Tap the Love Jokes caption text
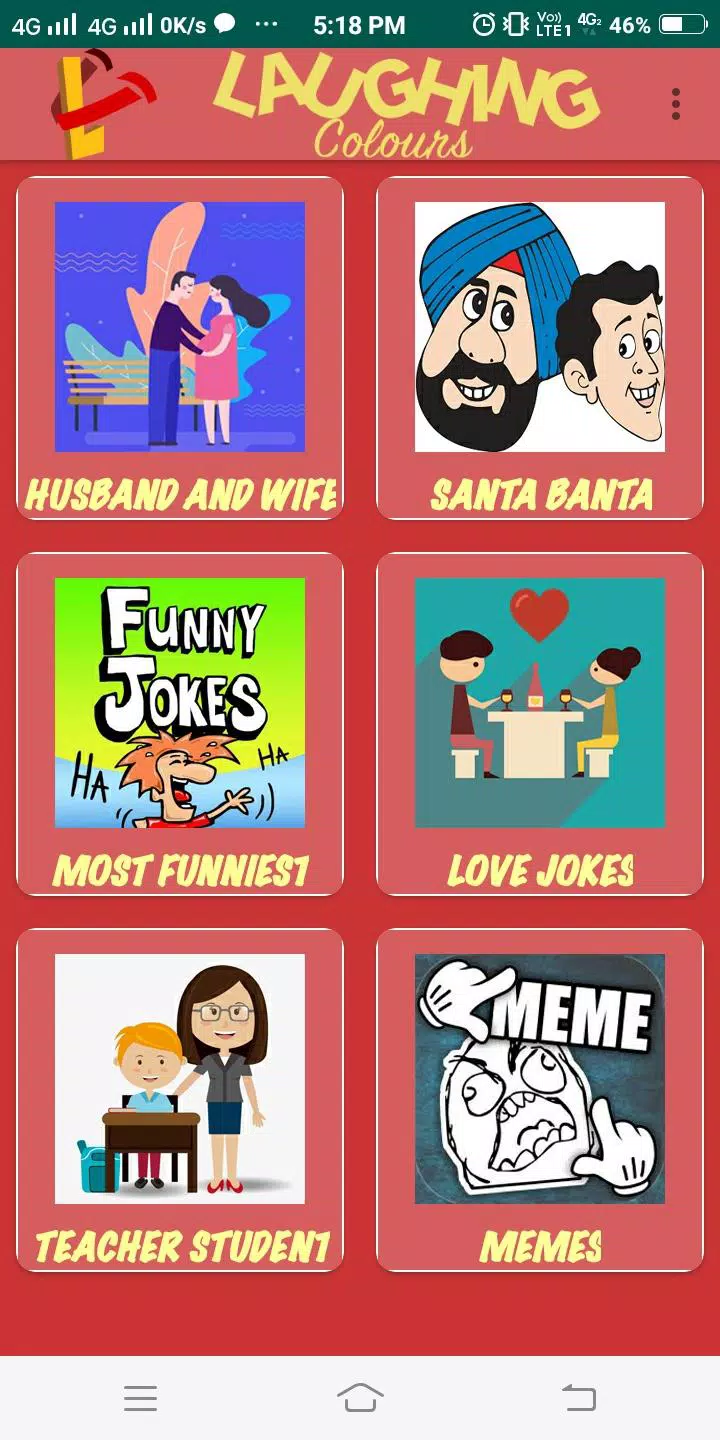 pyautogui.click(x=540, y=870)
